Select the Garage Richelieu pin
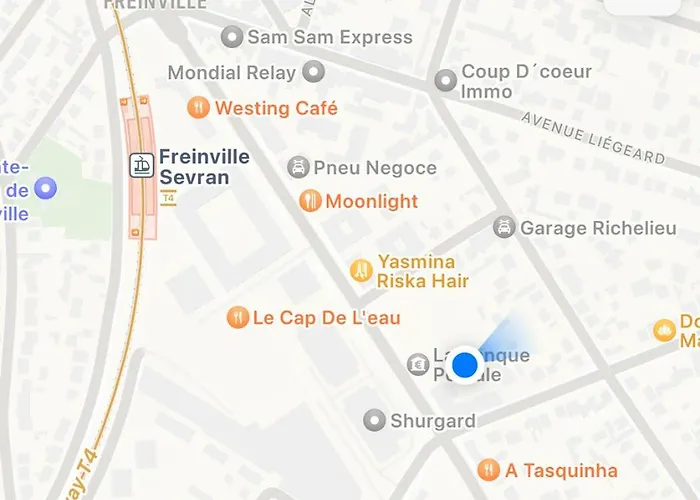 tap(505, 228)
